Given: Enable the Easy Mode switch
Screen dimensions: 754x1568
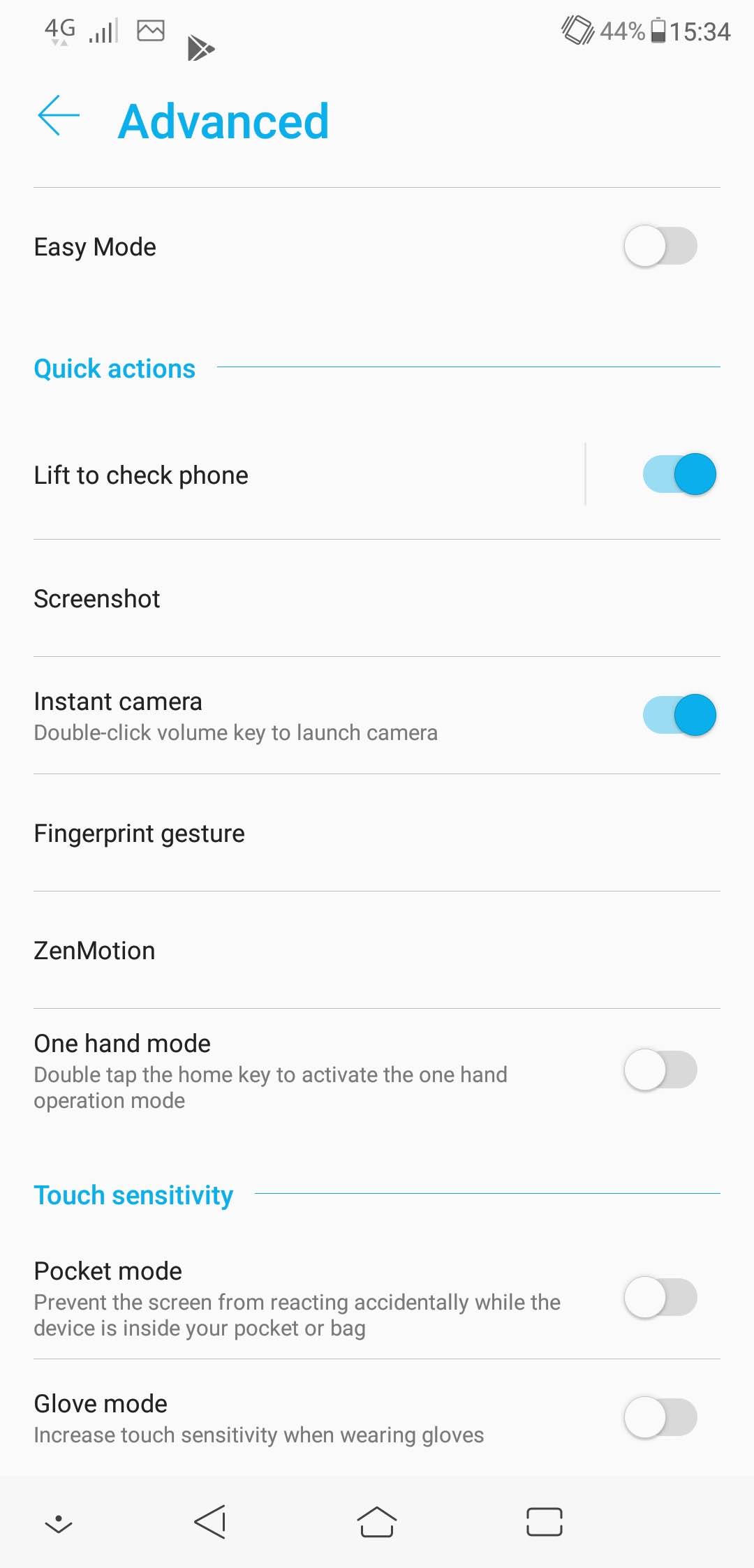Looking at the screenshot, I should [660, 246].
